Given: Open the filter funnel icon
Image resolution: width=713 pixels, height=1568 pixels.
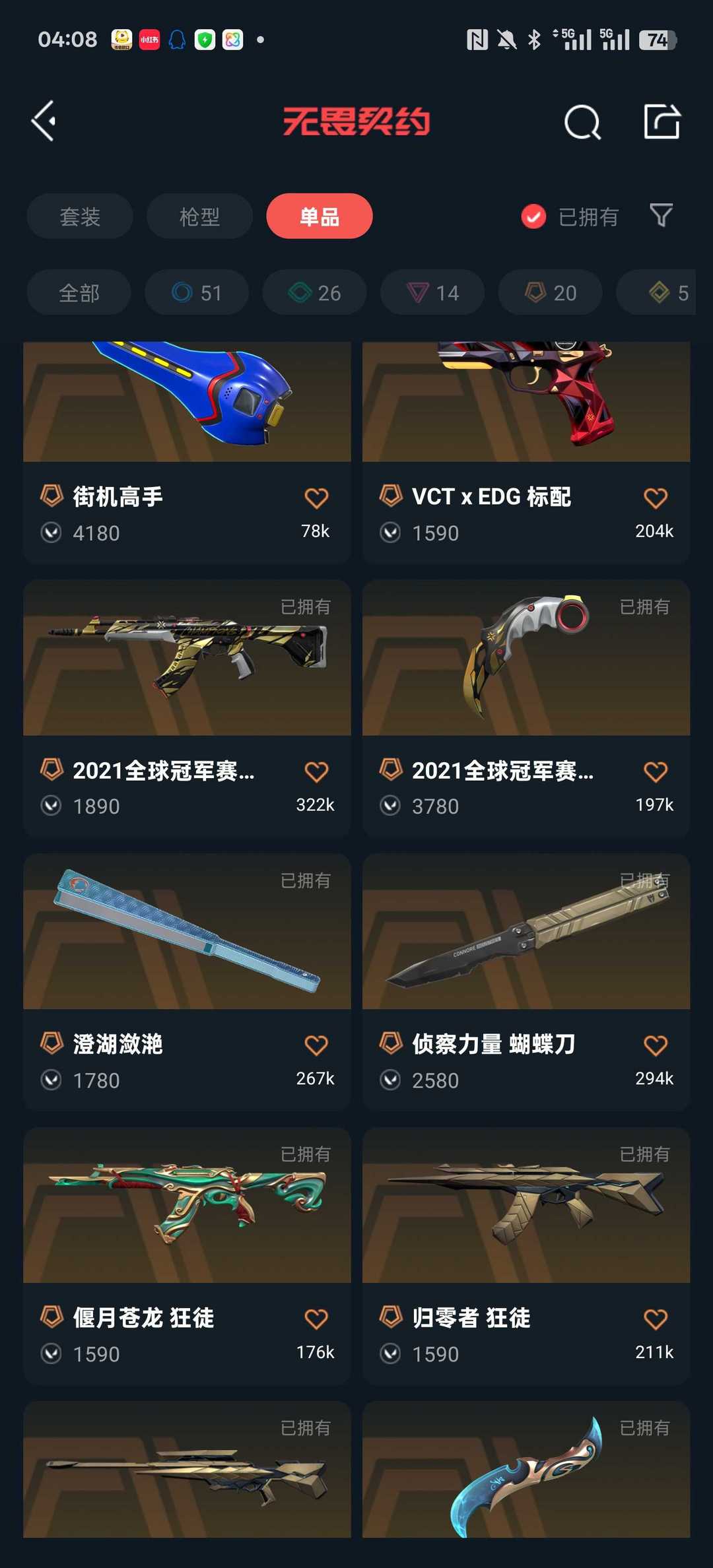Looking at the screenshot, I should point(661,215).
